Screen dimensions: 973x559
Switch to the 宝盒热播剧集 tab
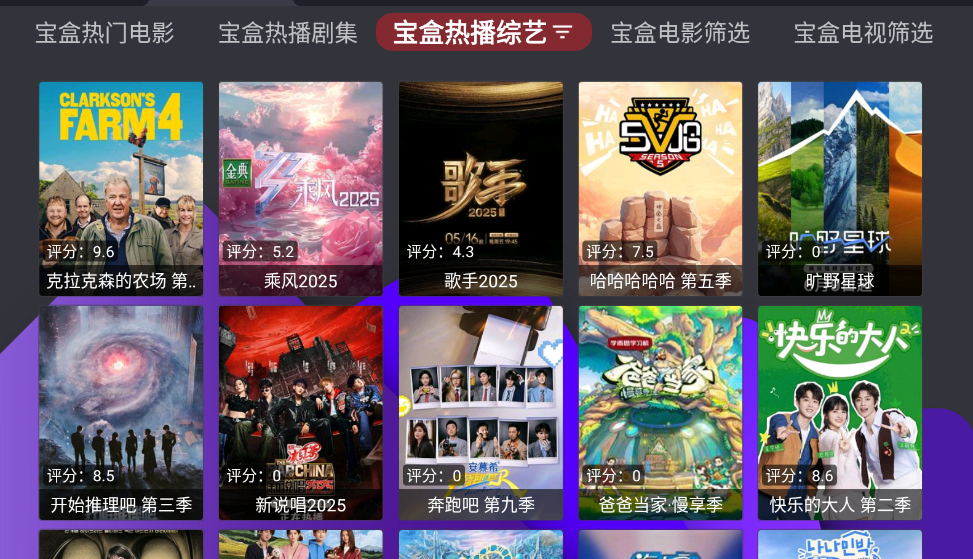pos(288,33)
